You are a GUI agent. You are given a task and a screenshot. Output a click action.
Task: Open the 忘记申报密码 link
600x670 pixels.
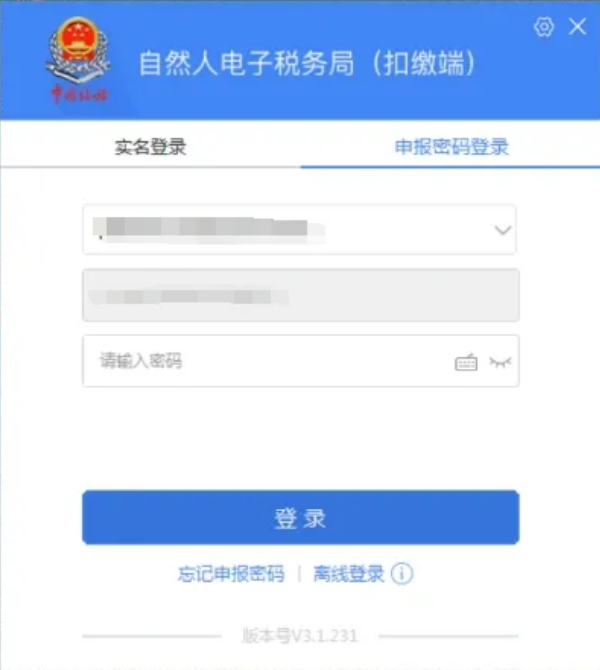(x=231, y=574)
